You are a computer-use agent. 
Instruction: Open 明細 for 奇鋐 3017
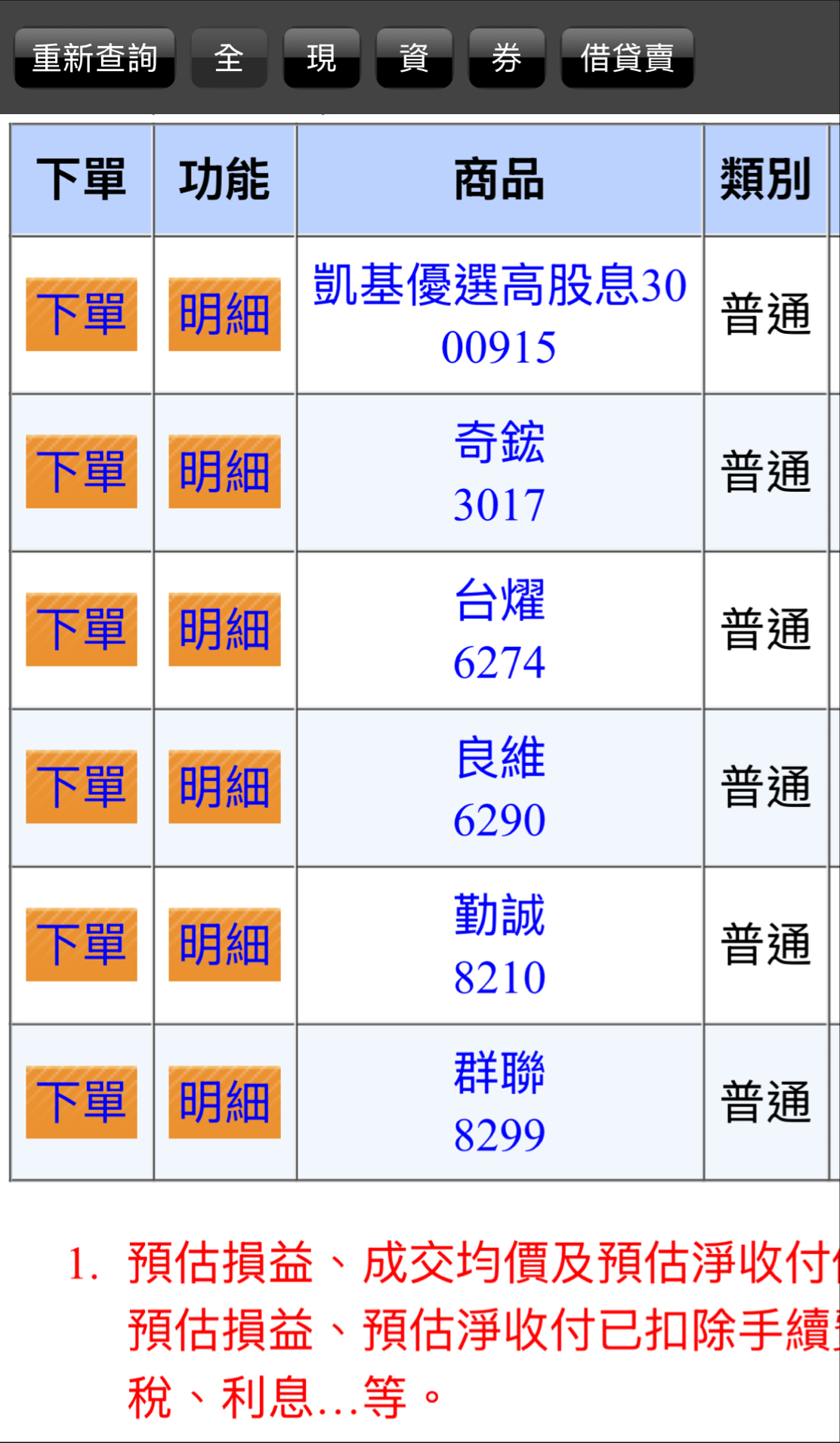224,471
